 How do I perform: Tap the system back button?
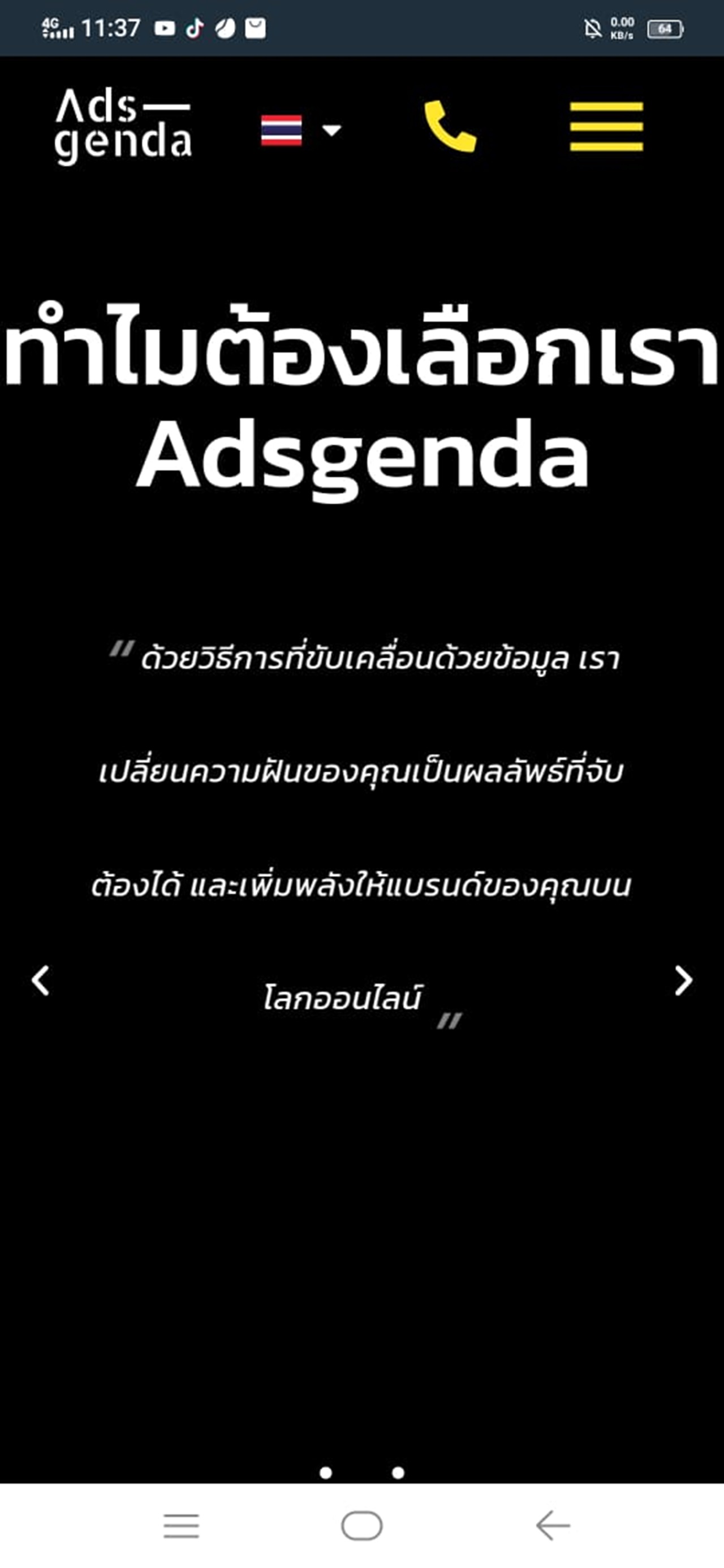tap(553, 1526)
